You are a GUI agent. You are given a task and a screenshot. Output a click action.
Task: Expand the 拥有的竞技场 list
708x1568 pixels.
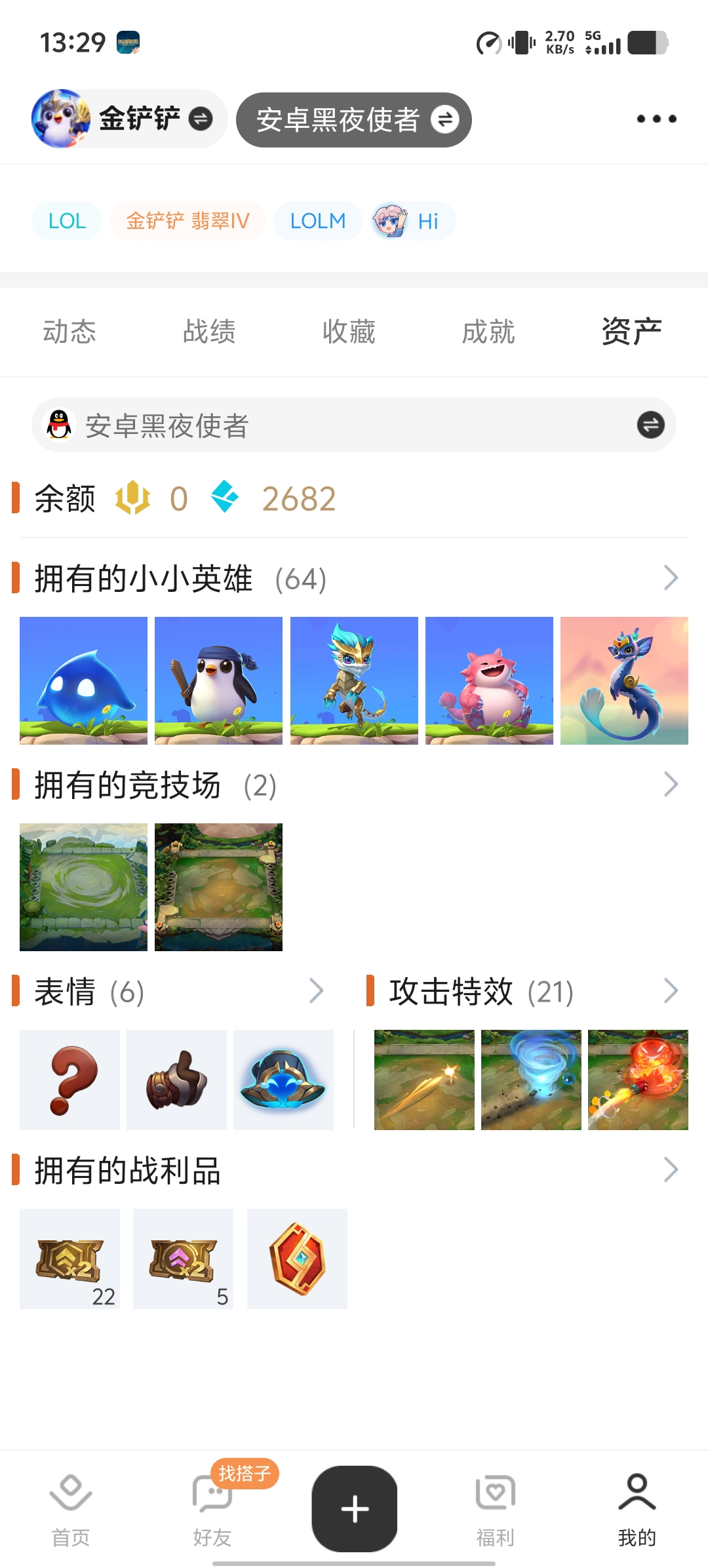670,785
